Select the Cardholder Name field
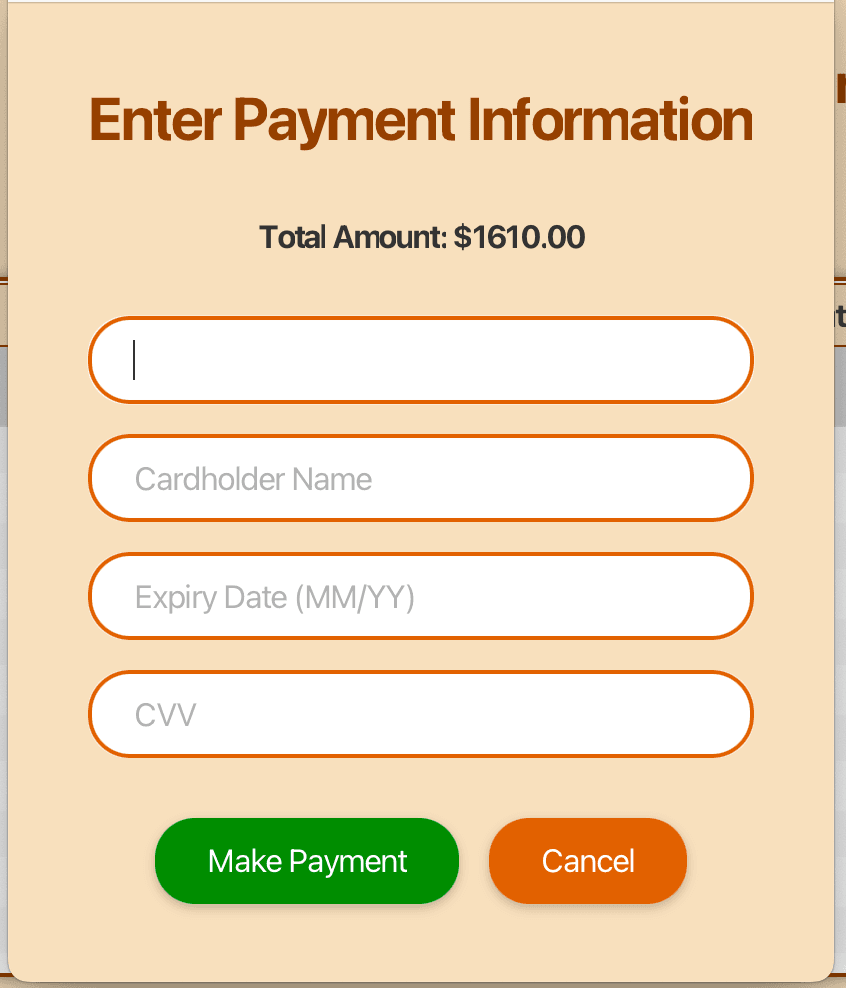Screen dimensions: 846x988 [420, 479]
